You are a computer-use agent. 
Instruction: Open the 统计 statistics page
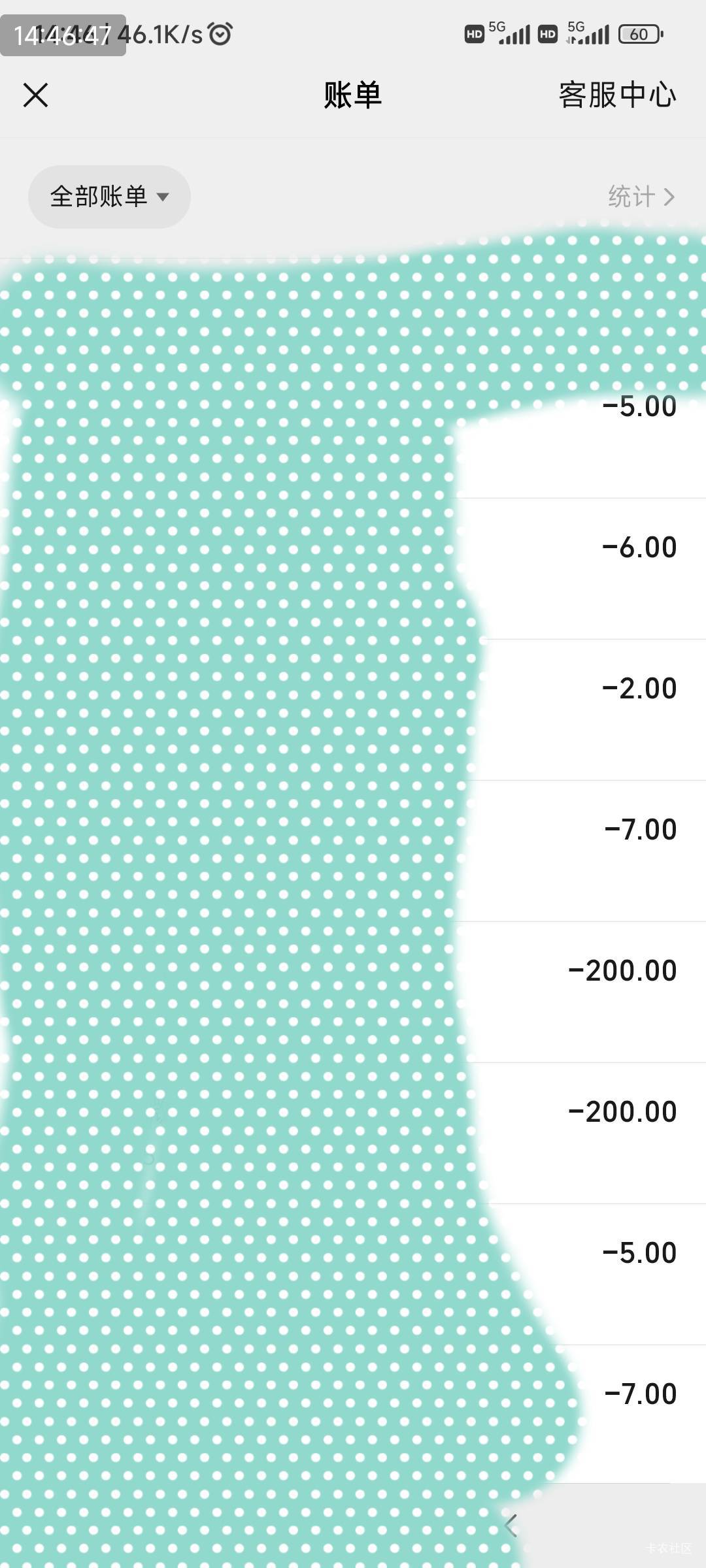click(641, 197)
